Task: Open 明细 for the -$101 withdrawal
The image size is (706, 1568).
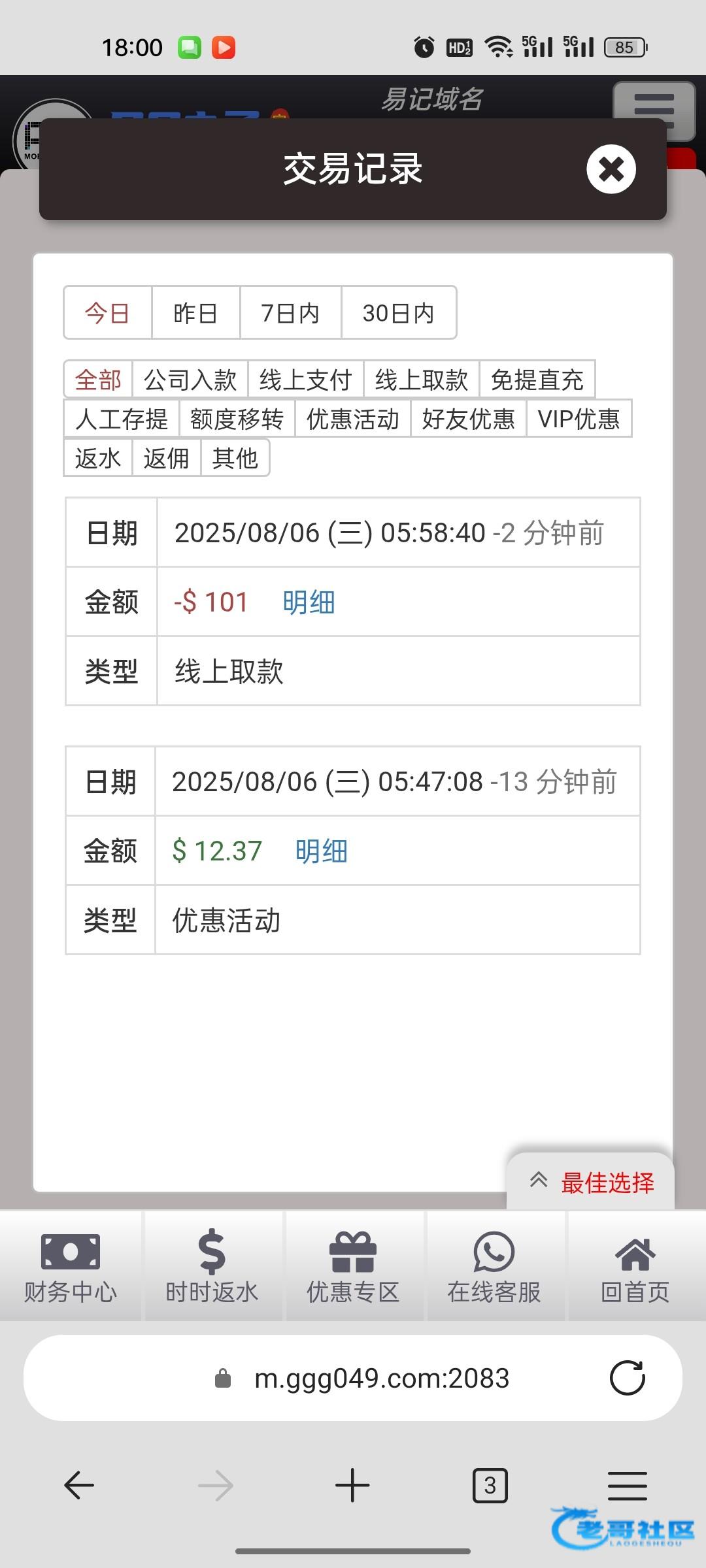Action: [309, 602]
